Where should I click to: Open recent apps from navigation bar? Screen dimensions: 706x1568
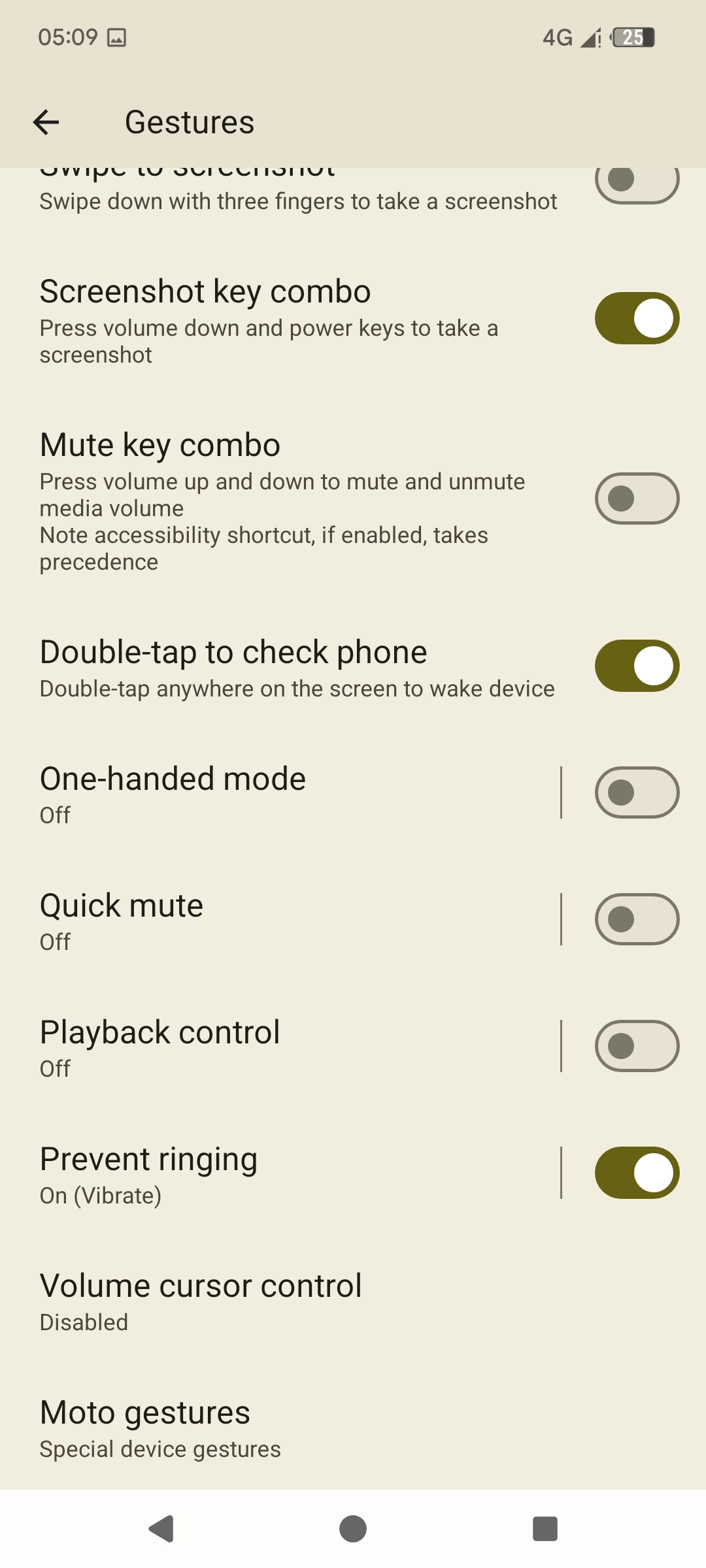tap(545, 1529)
